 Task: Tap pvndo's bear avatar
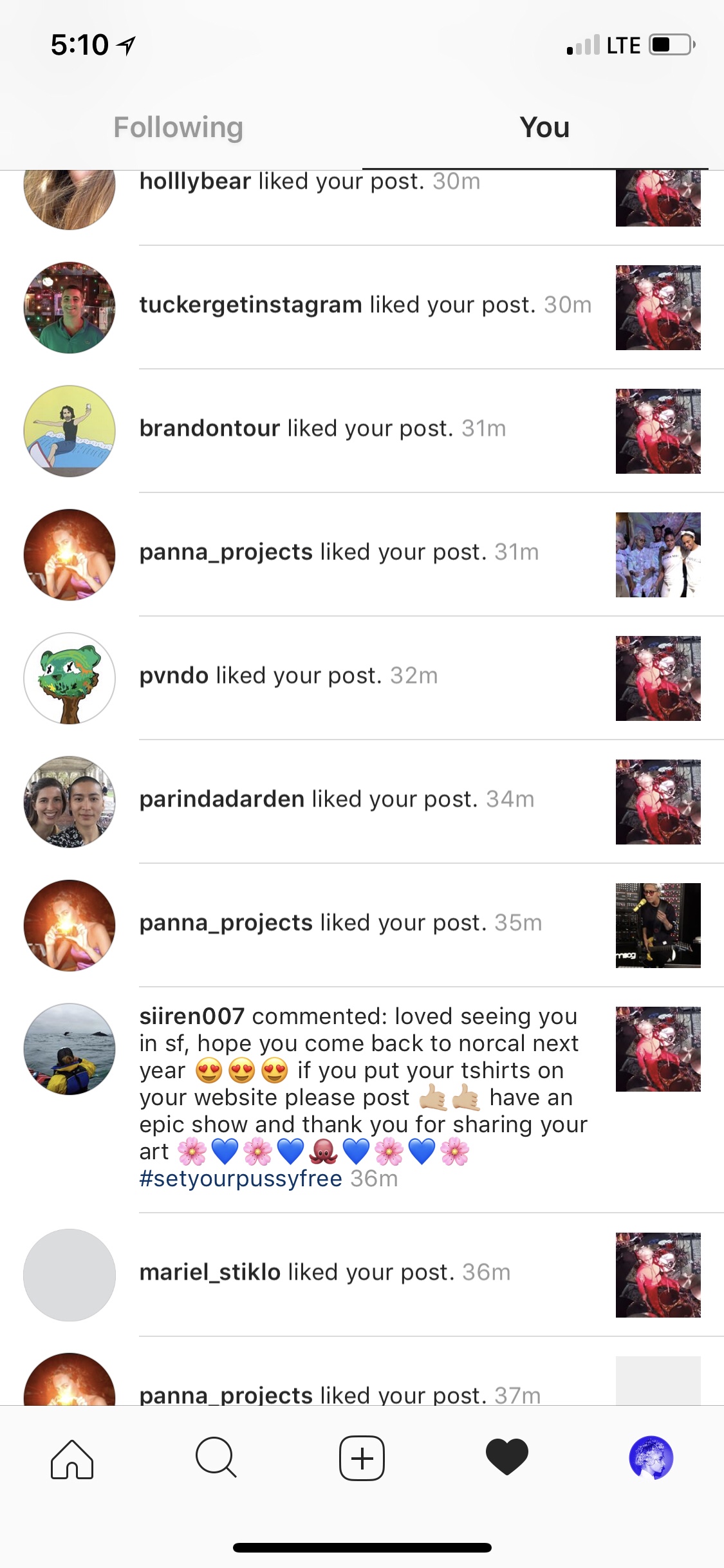70,678
